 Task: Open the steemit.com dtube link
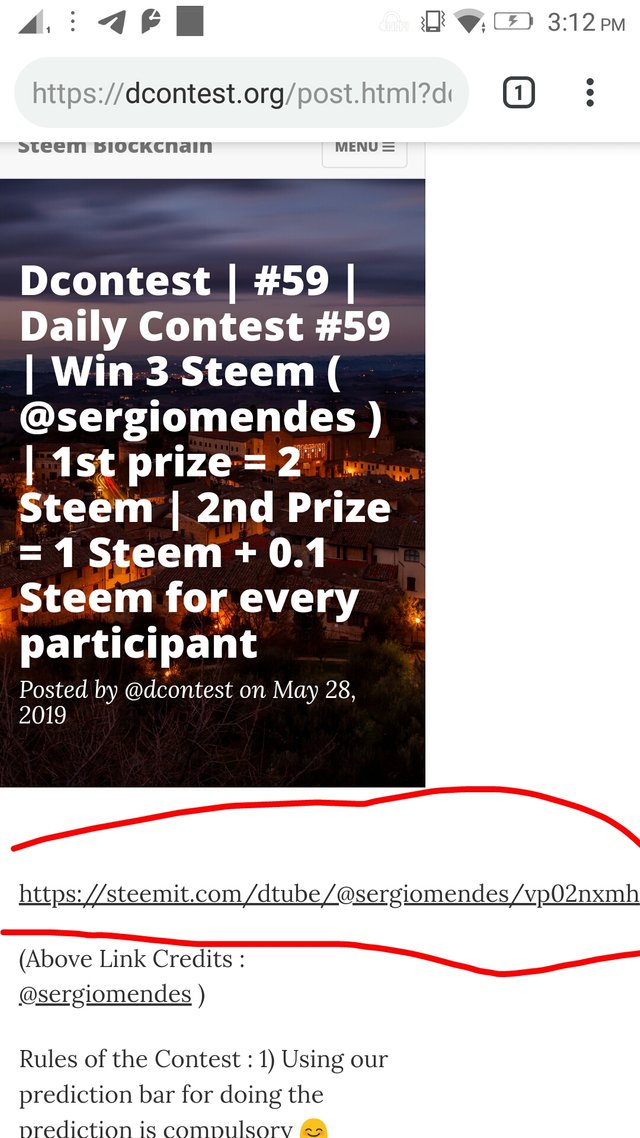point(328,893)
